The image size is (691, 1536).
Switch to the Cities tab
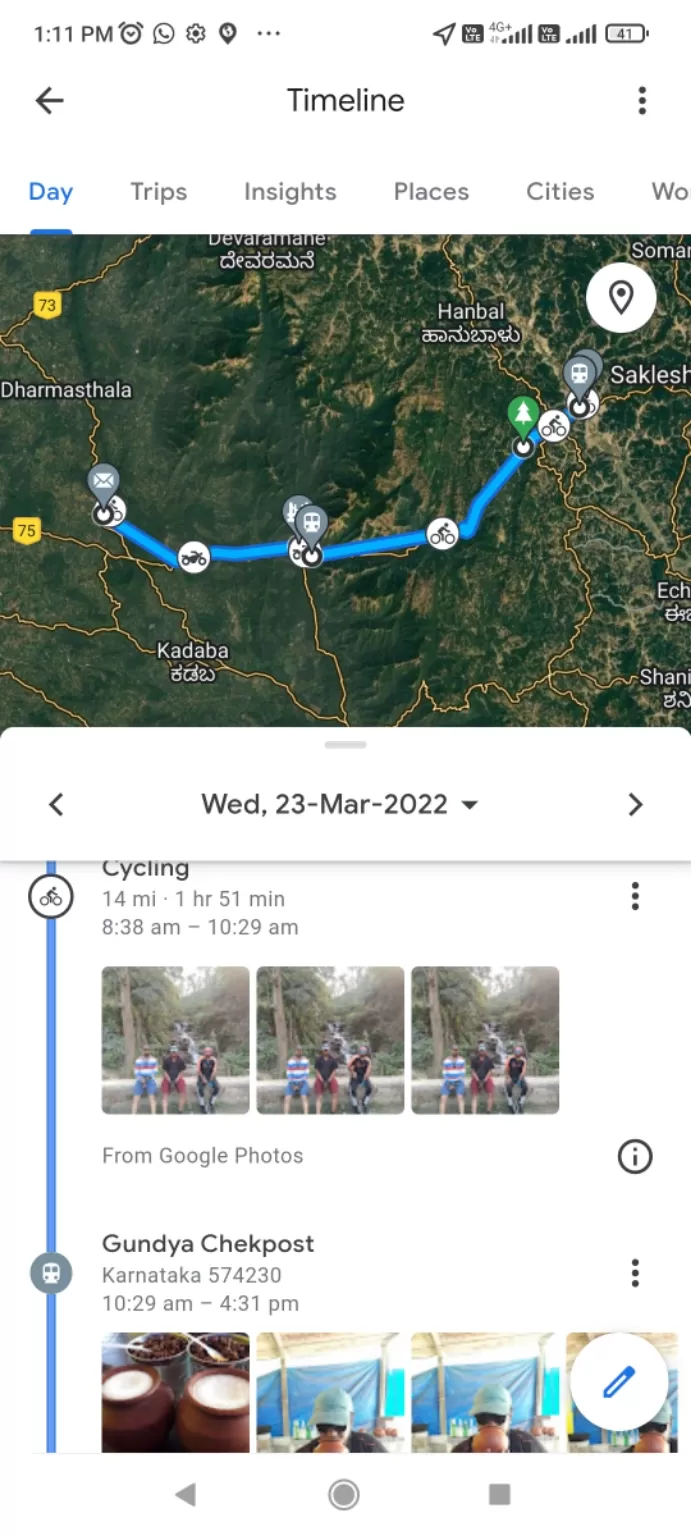pyautogui.click(x=560, y=192)
